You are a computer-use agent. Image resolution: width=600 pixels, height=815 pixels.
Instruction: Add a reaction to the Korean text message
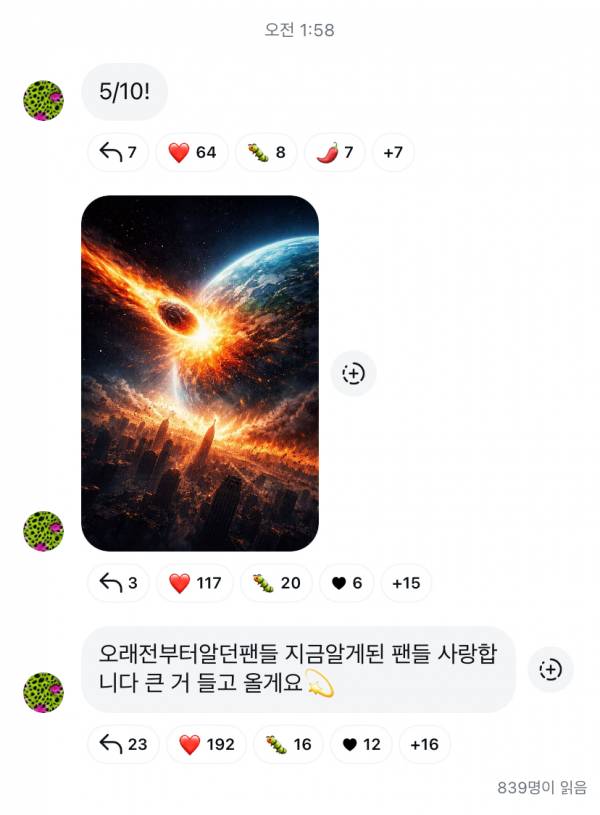550,670
